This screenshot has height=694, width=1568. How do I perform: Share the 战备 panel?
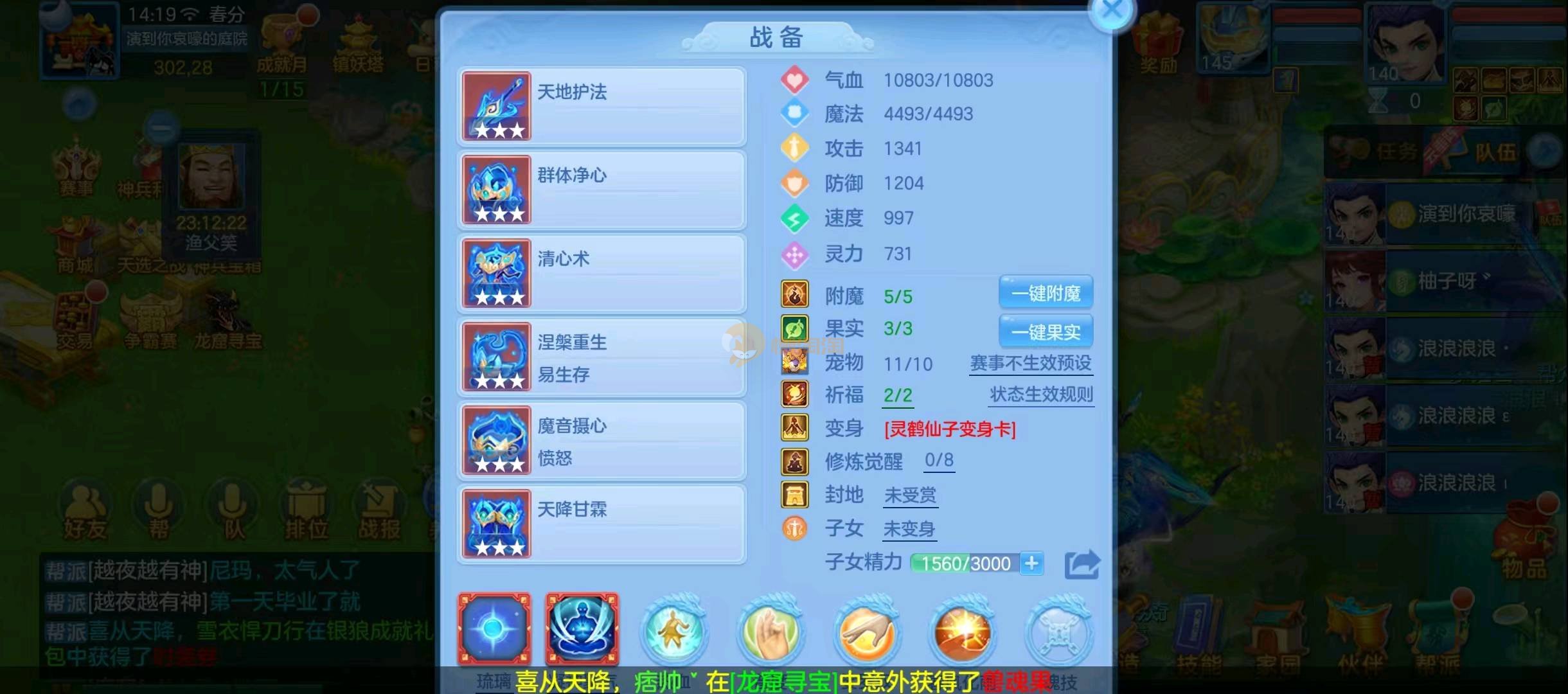pos(1082,564)
